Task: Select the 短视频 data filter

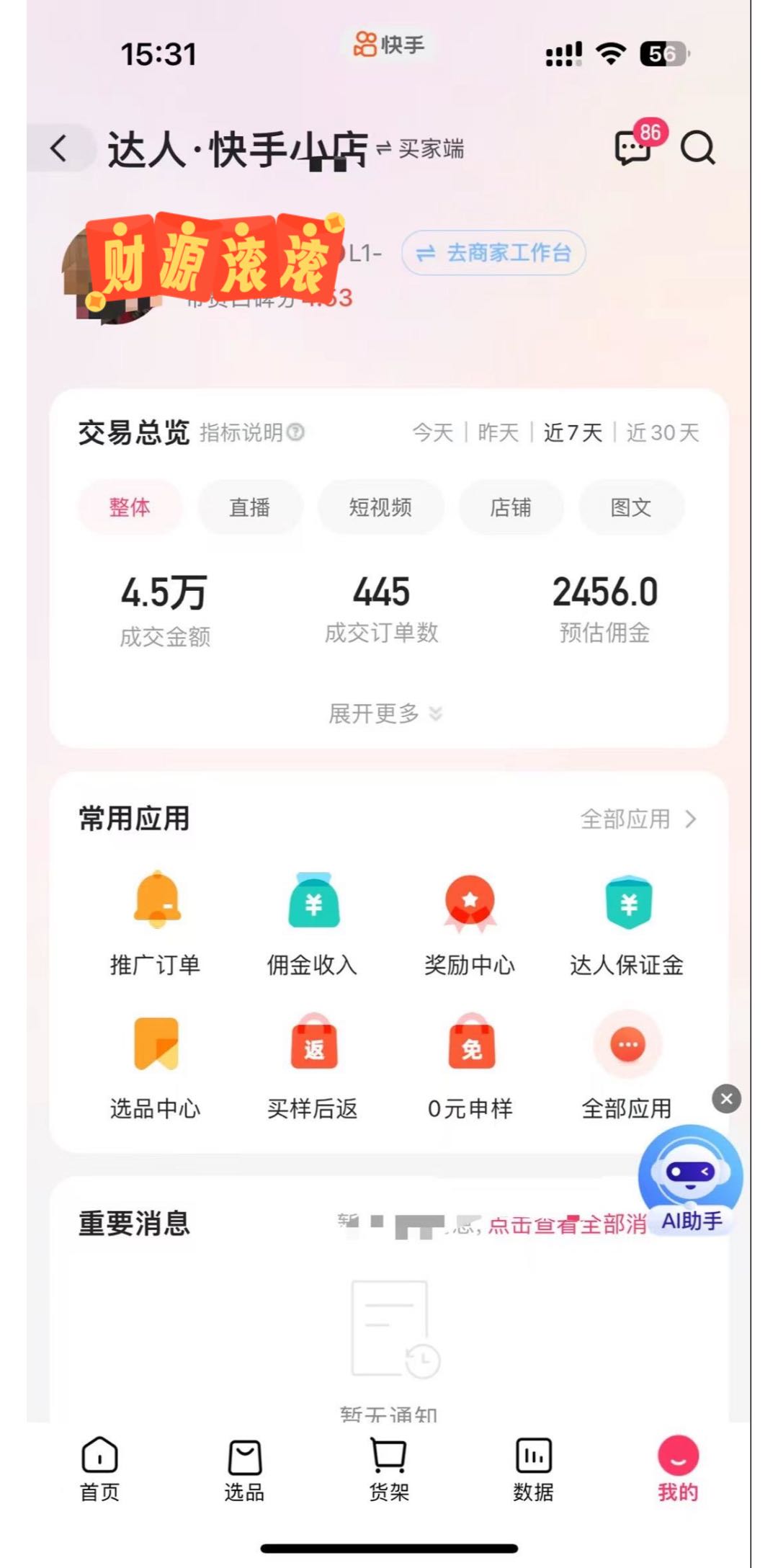Action: tap(380, 507)
